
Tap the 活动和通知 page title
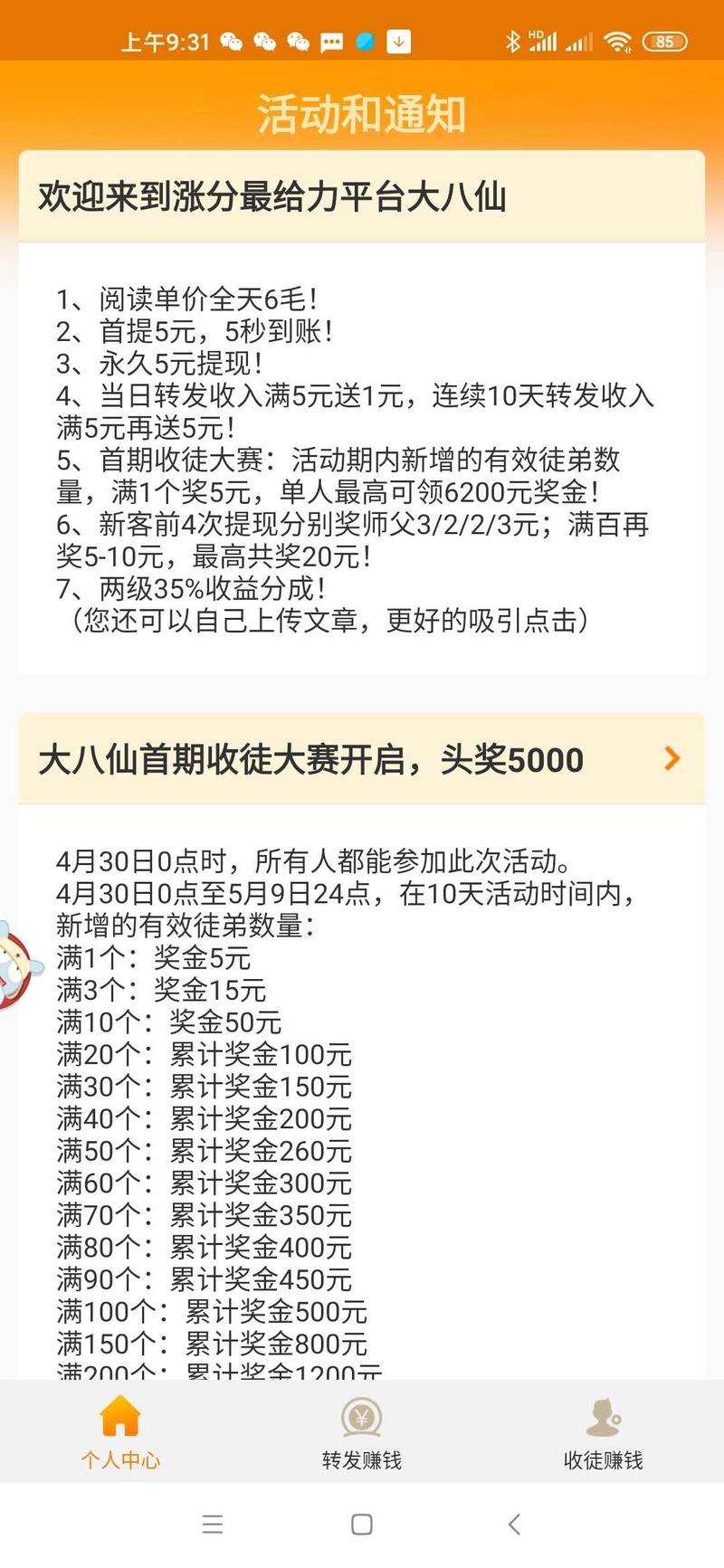click(x=361, y=113)
